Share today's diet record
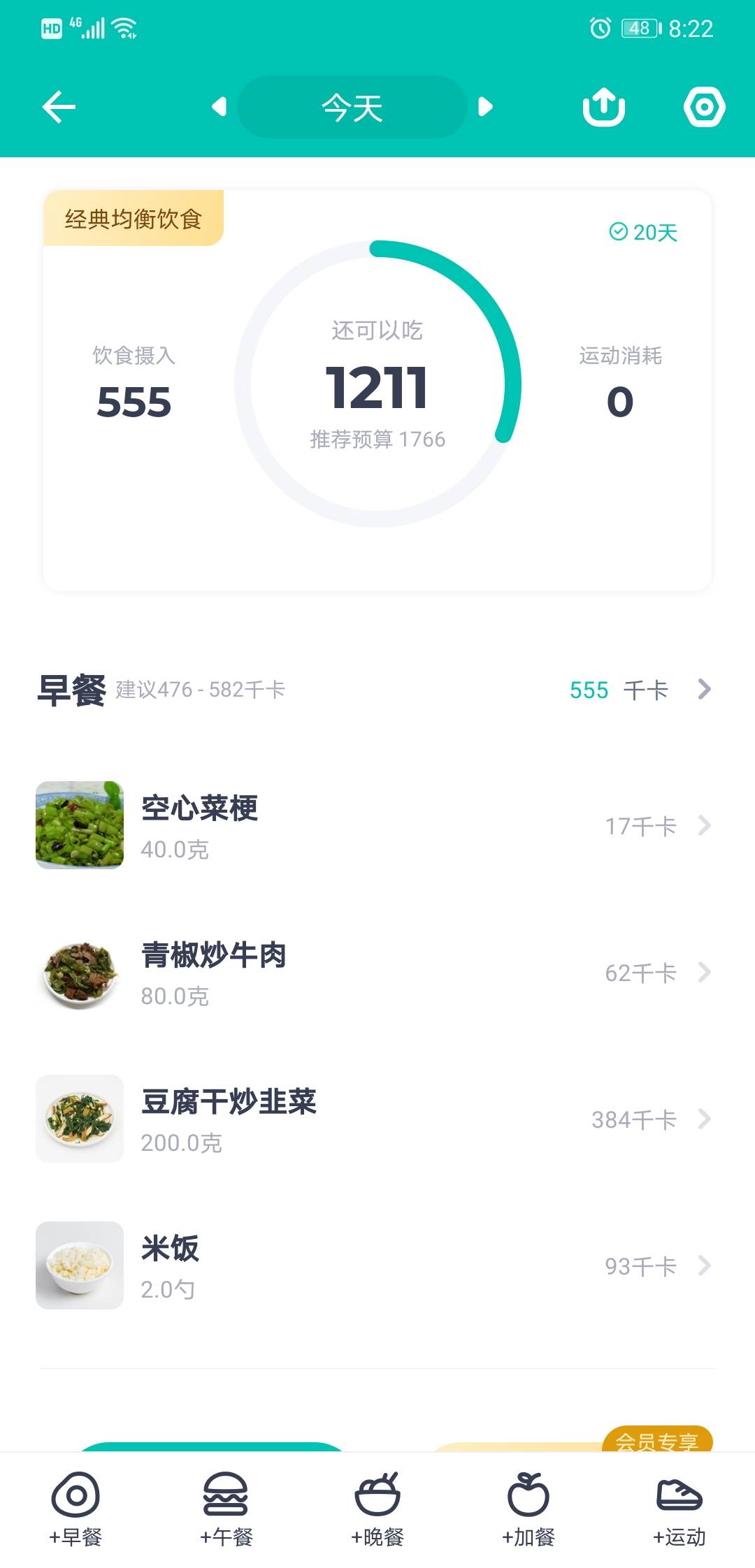Viewport: 755px width, 1568px height. 604,107
